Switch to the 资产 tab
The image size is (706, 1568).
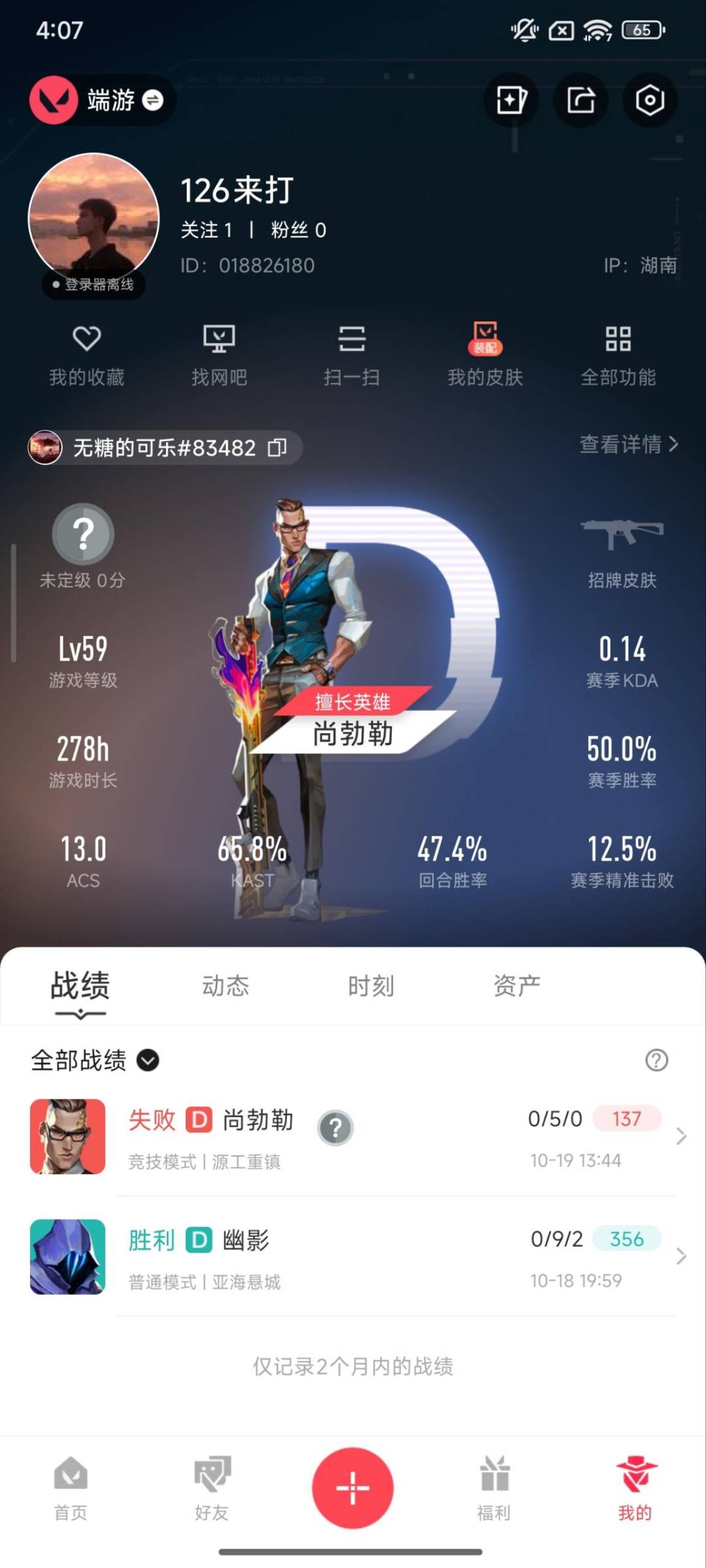click(516, 987)
